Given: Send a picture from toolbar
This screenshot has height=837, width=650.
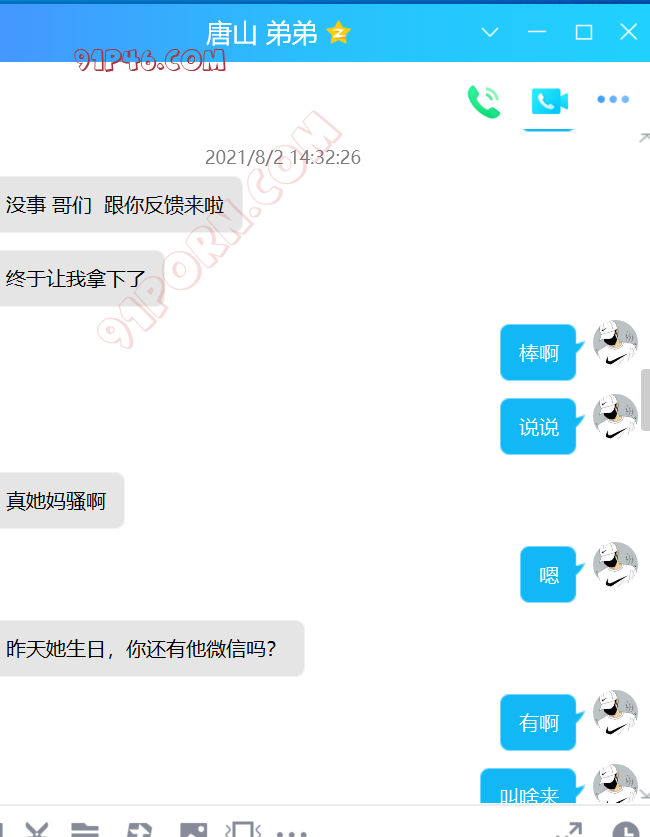Looking at the screenshot, I should (x=193, y=830).
